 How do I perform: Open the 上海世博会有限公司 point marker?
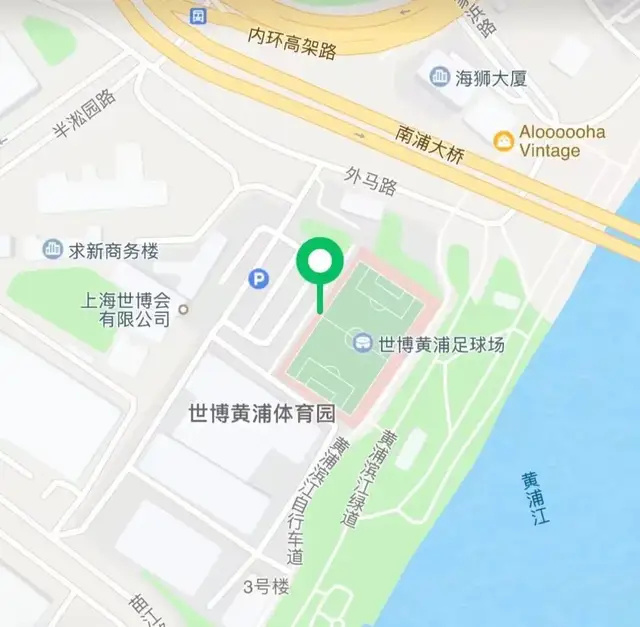[183, 309]
